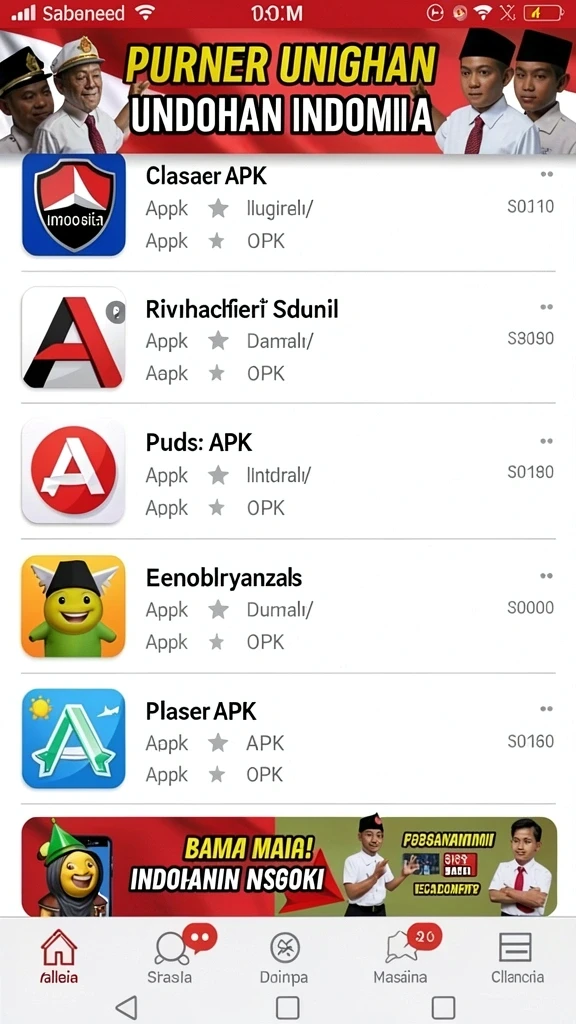Screen dimensions: 576x1024
Task: Open more options for Clasaer APK
Action: click(547, 174)
